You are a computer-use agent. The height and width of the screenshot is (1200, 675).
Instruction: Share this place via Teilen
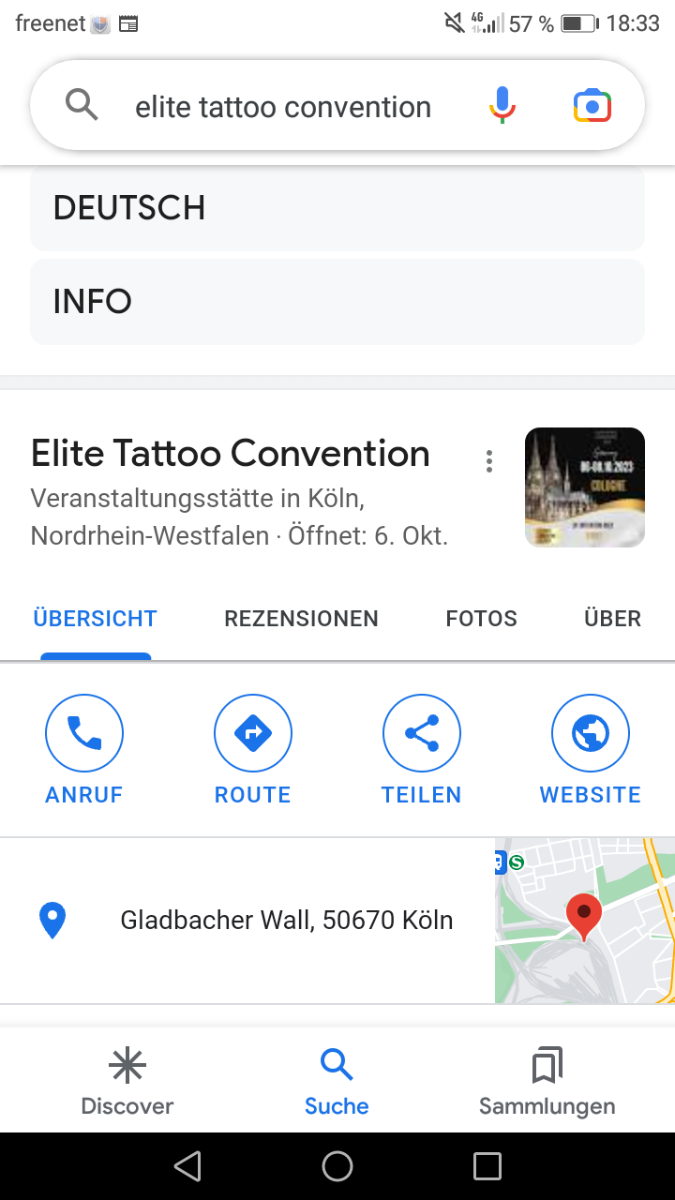click(x=421, y=750)
